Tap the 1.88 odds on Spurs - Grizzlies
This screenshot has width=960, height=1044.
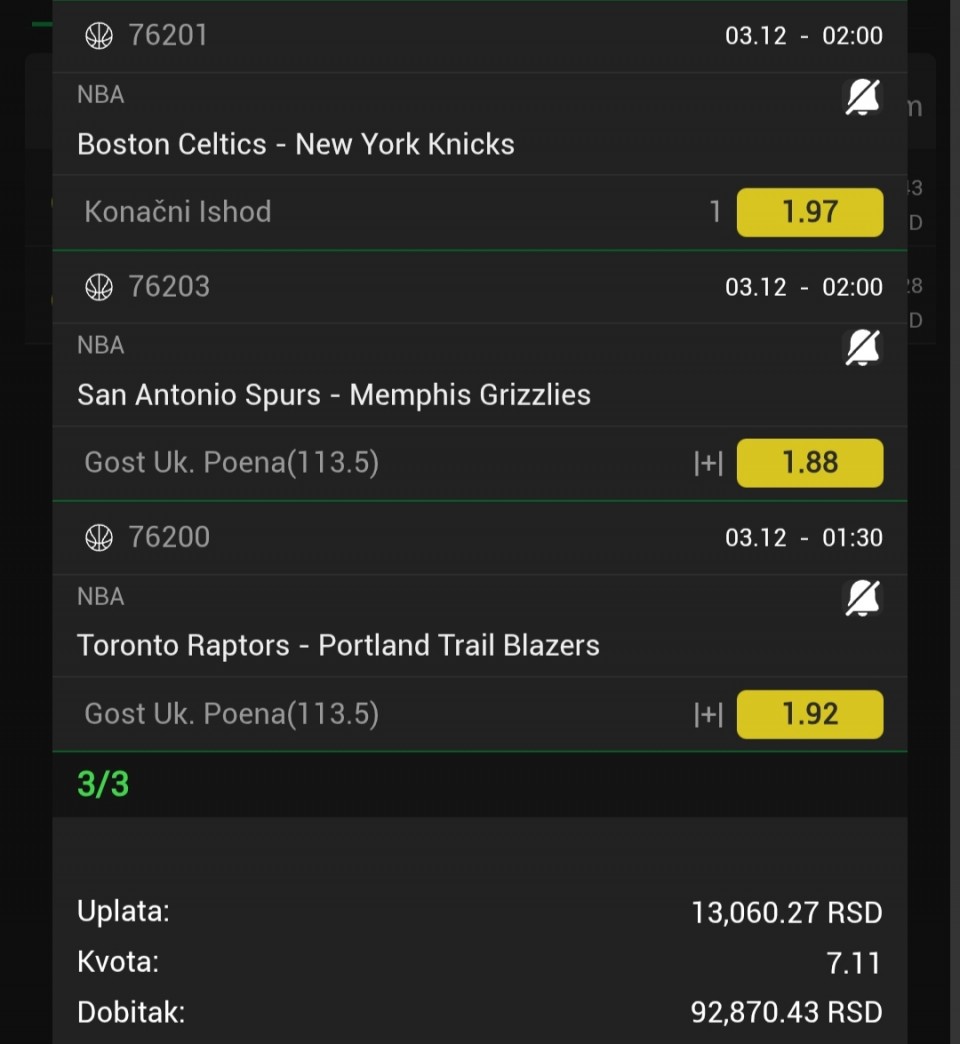(809, 463)
